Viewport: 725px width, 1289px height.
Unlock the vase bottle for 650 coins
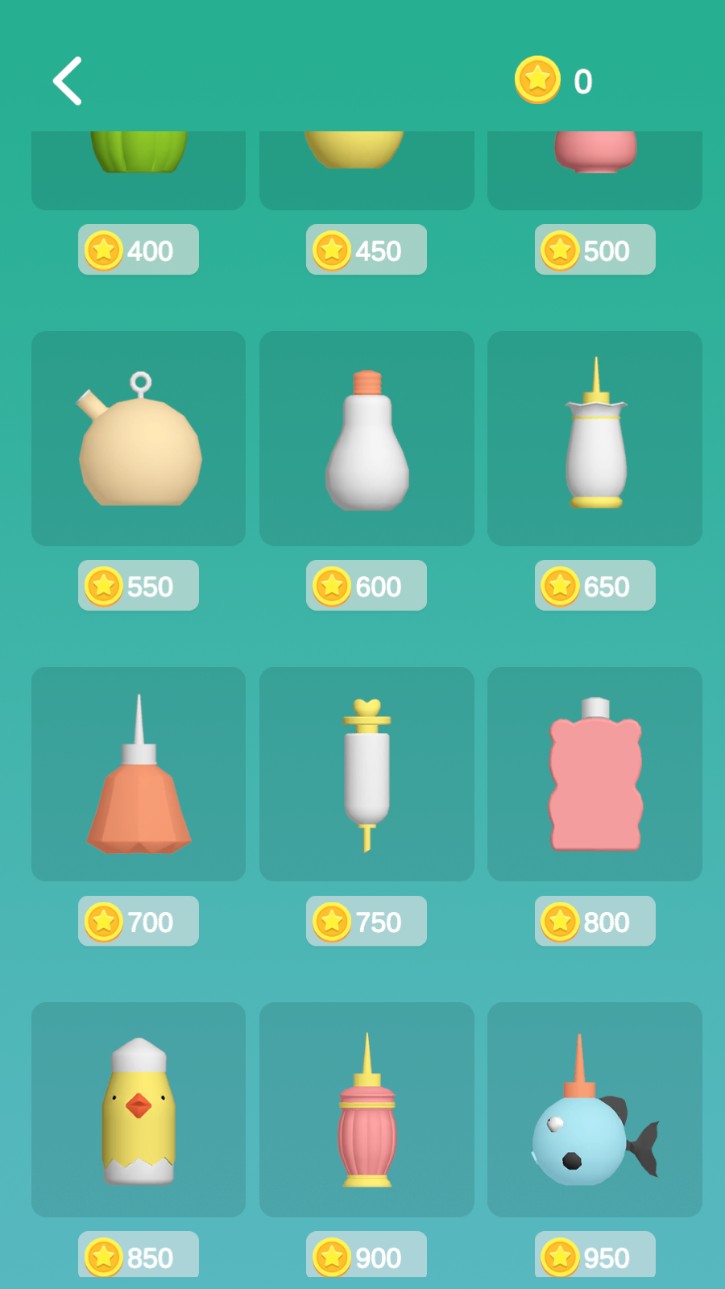point(595,586)
